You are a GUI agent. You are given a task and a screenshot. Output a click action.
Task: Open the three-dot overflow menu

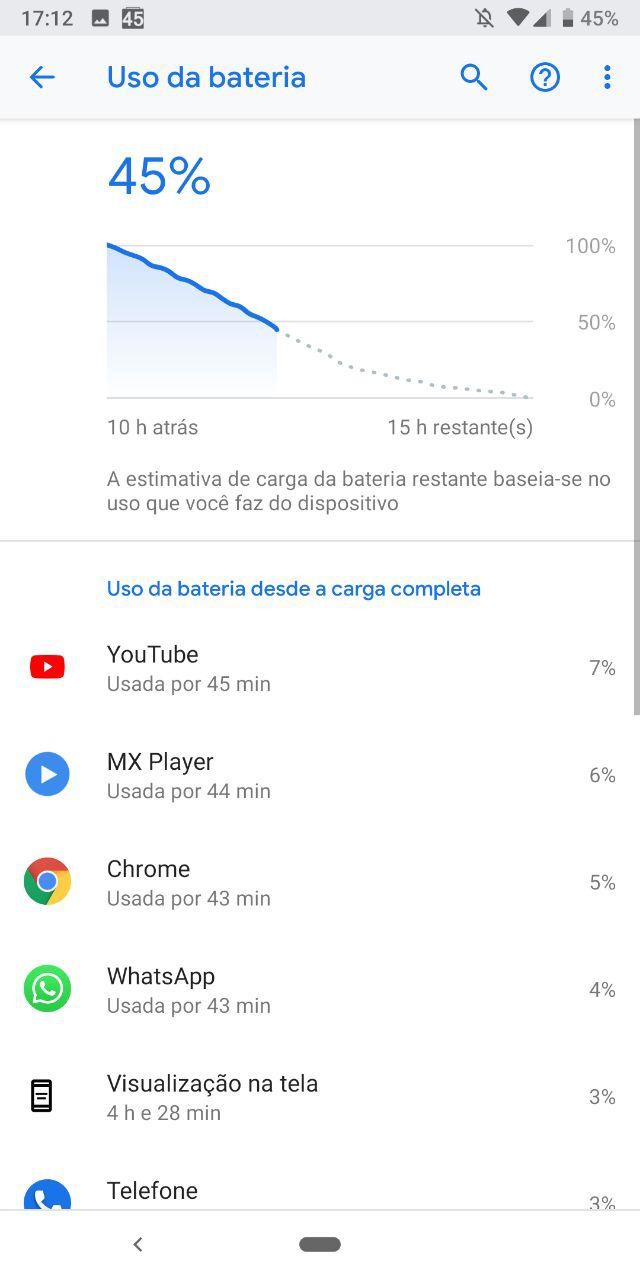click(x=607, y=77)
